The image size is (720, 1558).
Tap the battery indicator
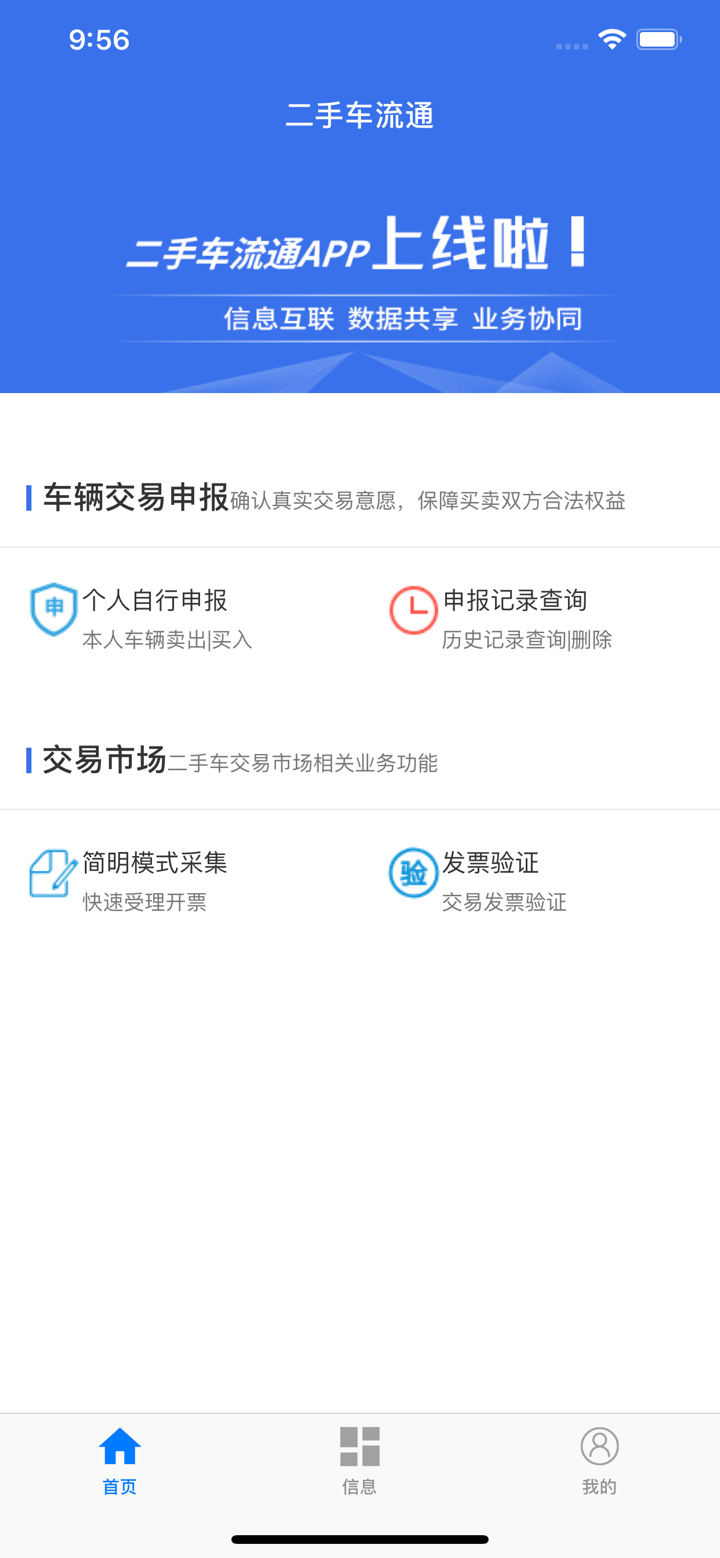click(659, 40)
